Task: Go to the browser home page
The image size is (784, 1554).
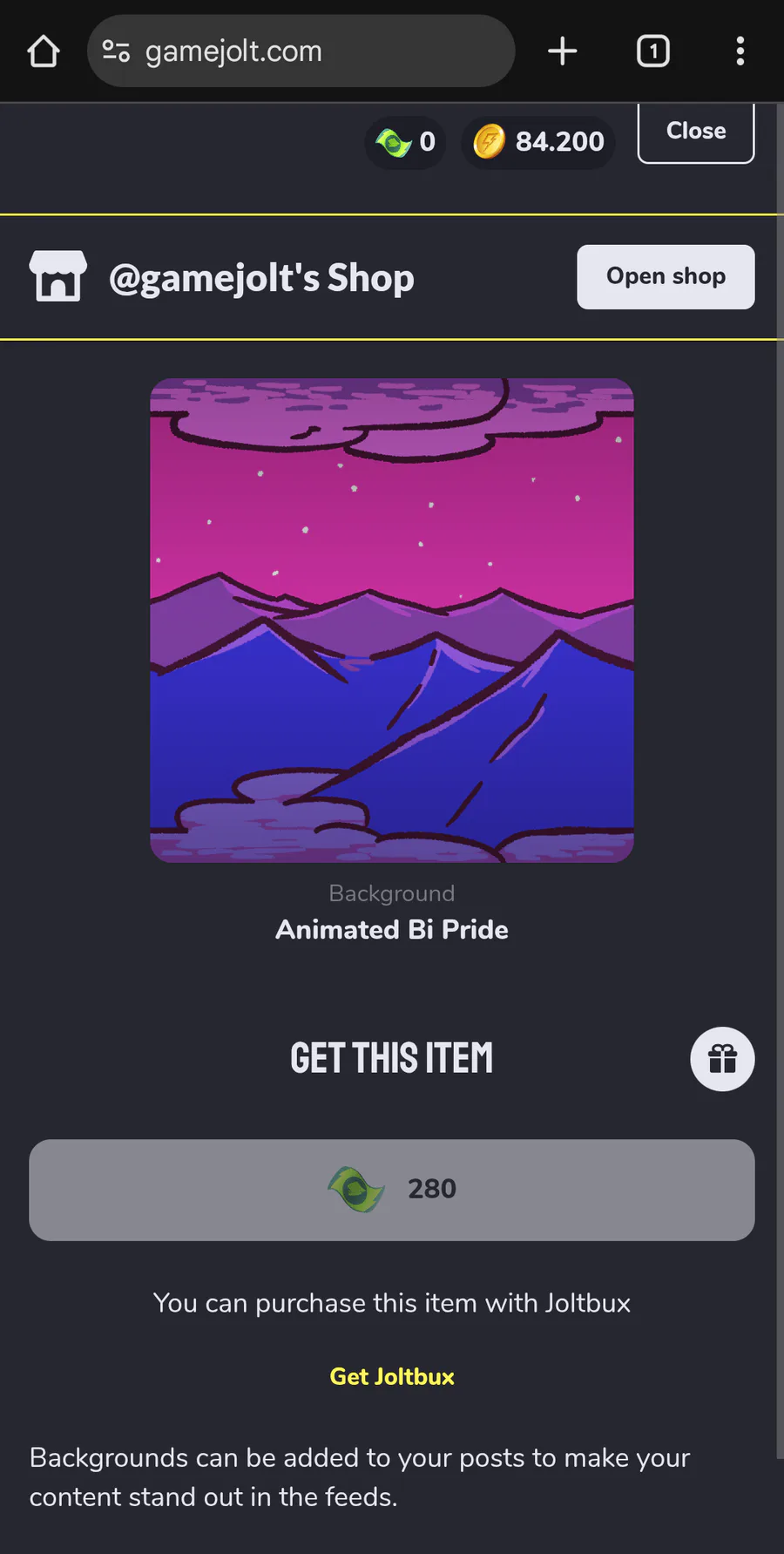Action: (44, 51)
